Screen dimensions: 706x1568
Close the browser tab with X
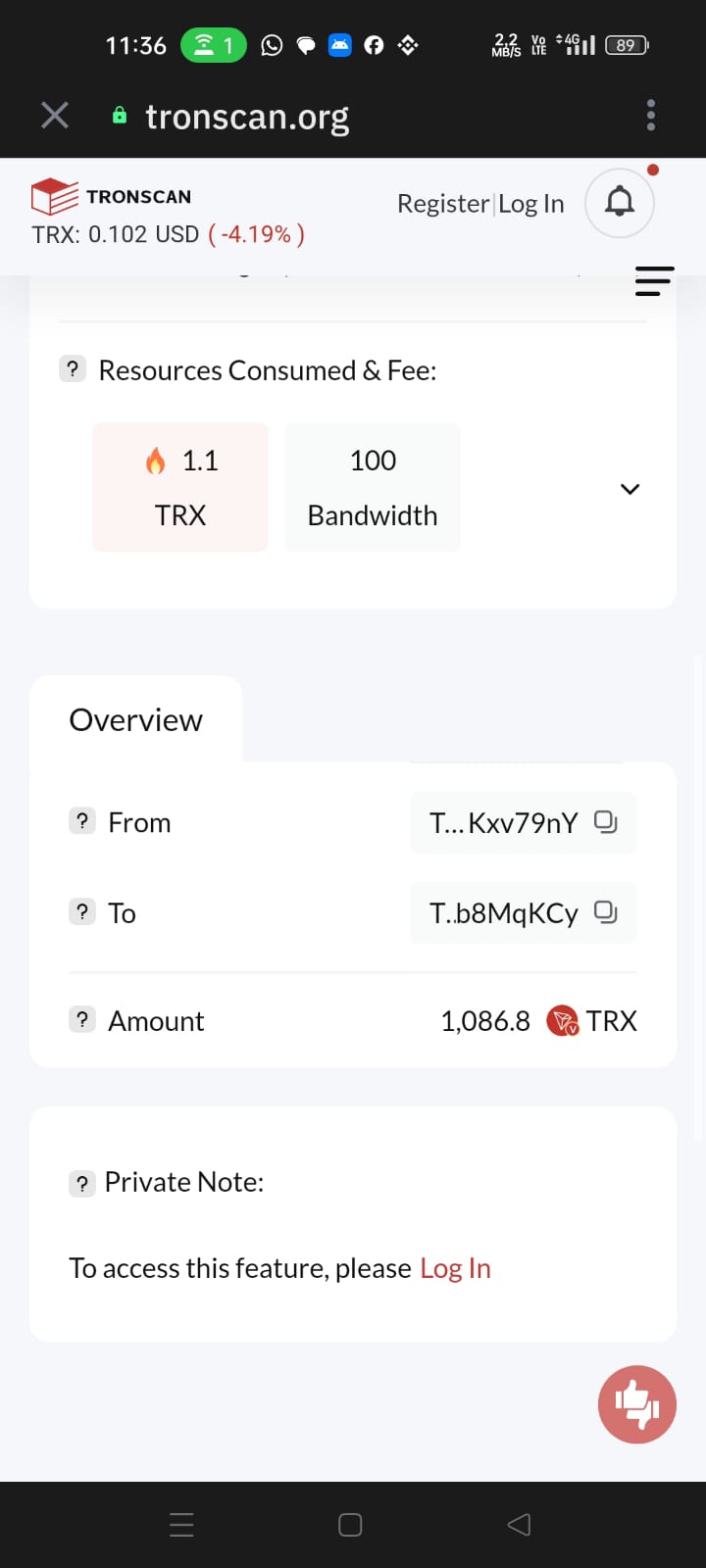click(x=55, y=116)
